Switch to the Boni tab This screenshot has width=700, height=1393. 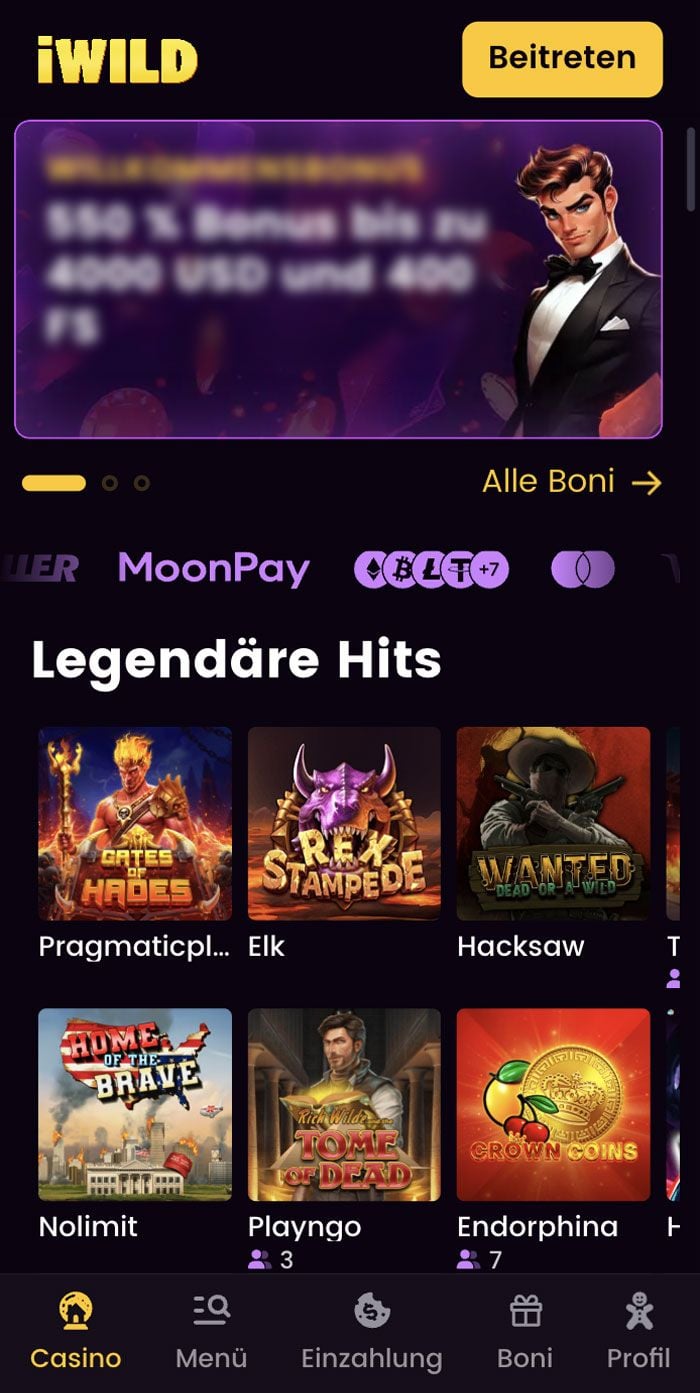pyautogui.click(x=525, y=1331)
